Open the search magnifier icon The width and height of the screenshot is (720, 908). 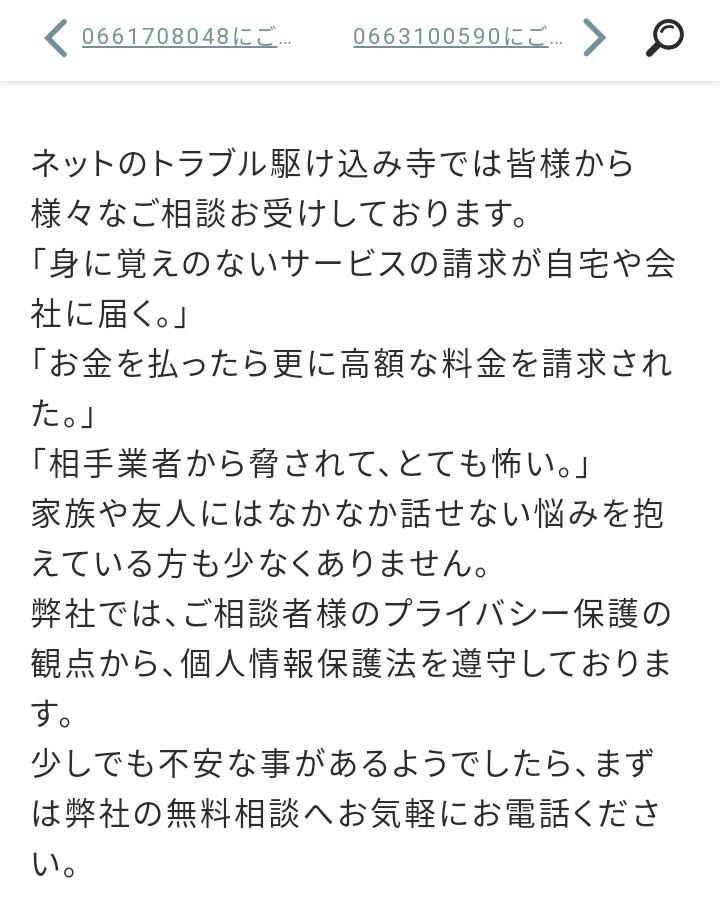pos(665,38)
